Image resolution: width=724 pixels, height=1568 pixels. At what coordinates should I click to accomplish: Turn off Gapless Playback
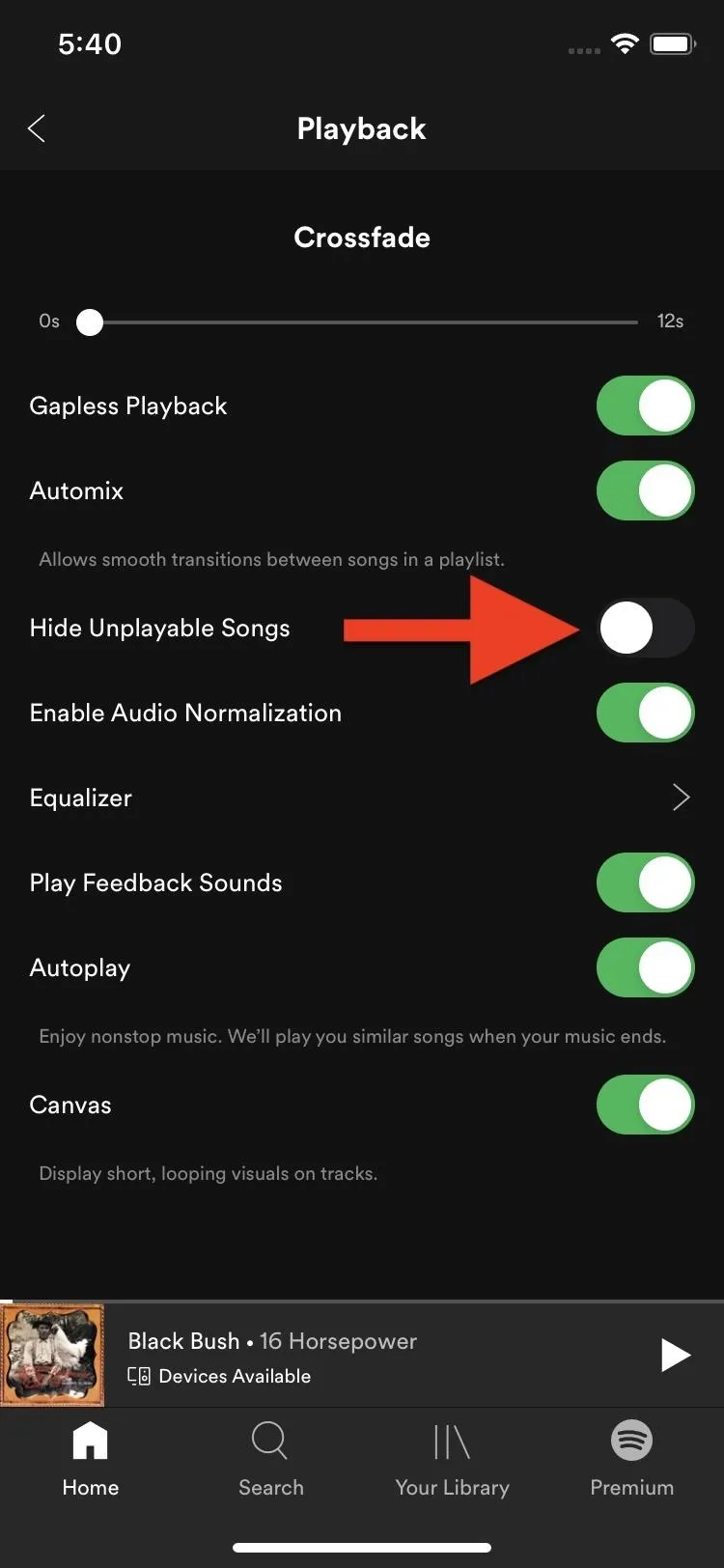click(x=646, y=406)
